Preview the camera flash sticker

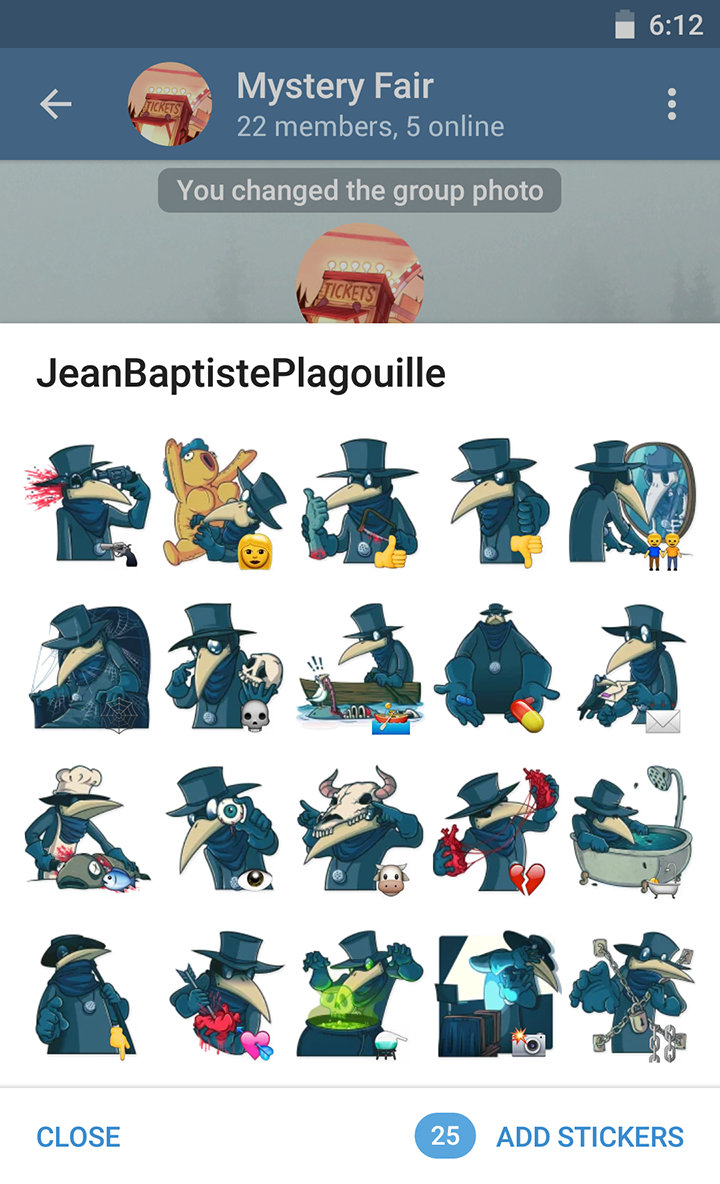(496, 994)
